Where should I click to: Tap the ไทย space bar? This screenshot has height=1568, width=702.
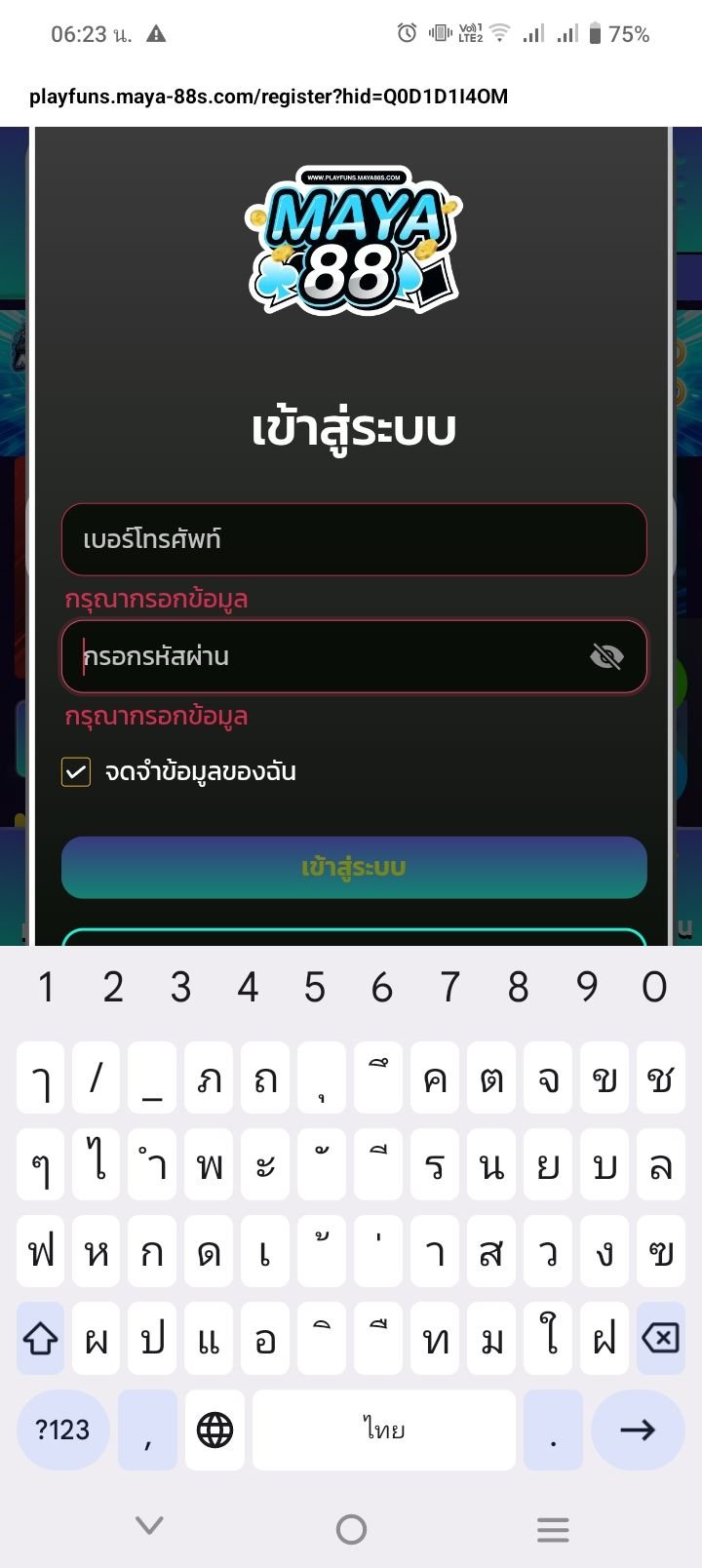(x=384, y=1430)
